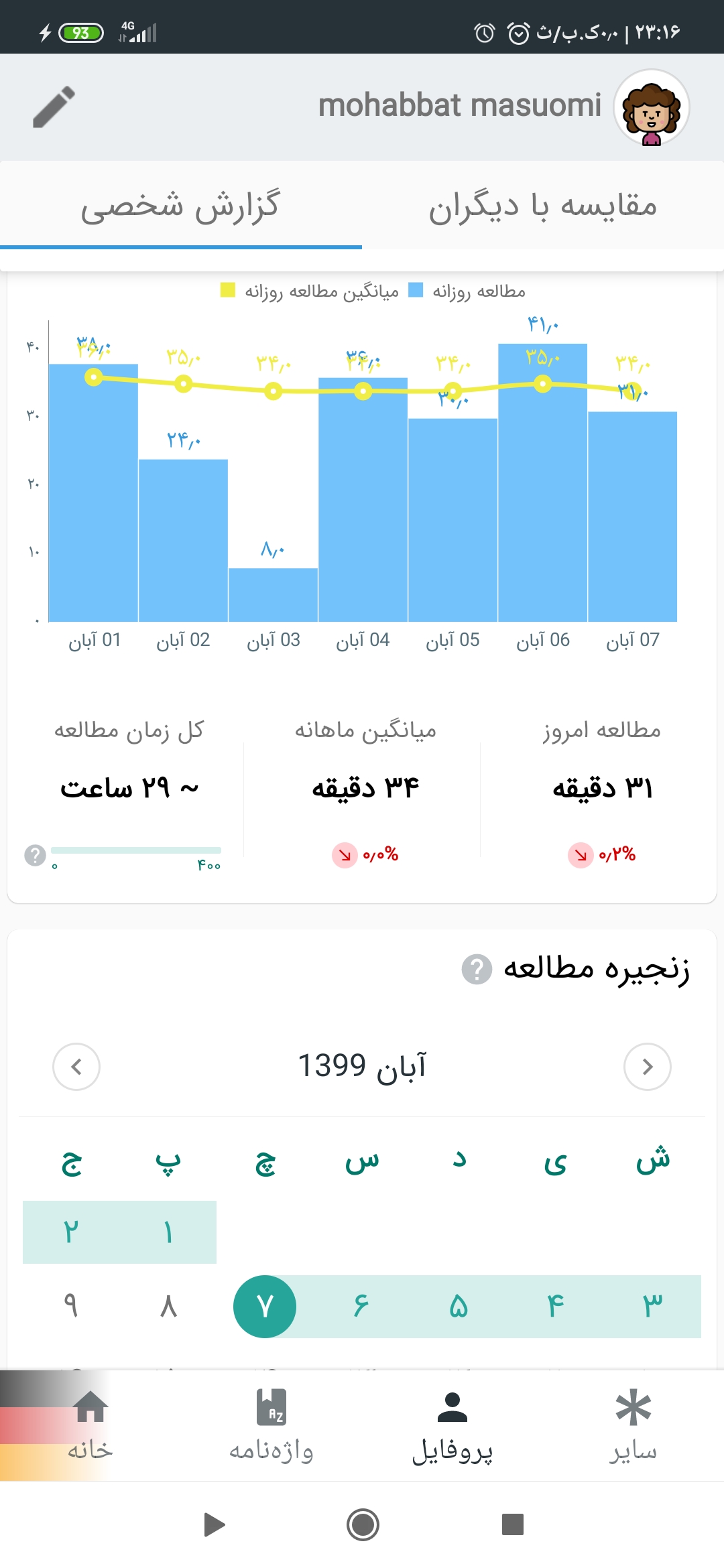
Task: Select day ۳ in the calendar
Action: click(652, 1306)
